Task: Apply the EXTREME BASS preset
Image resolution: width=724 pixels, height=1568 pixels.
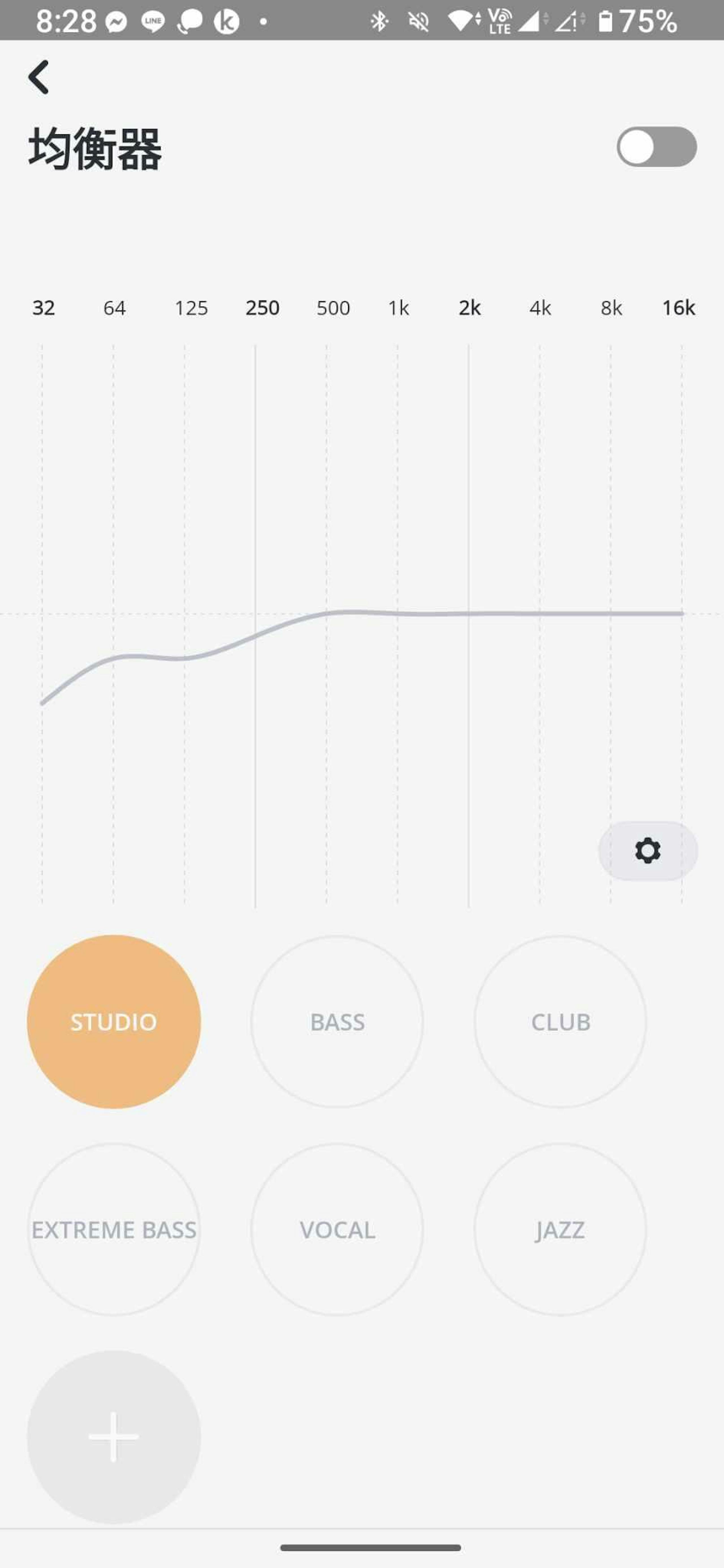Action: pyautogui.click(x=114, y=1230)
